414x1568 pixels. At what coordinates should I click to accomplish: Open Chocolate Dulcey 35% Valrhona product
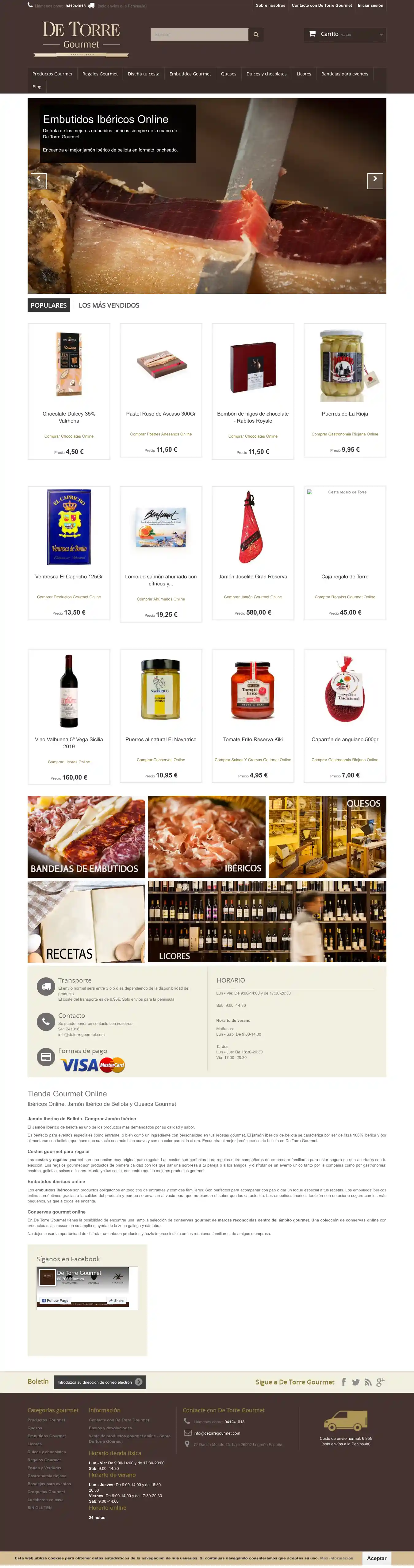[x=69, y=417]
